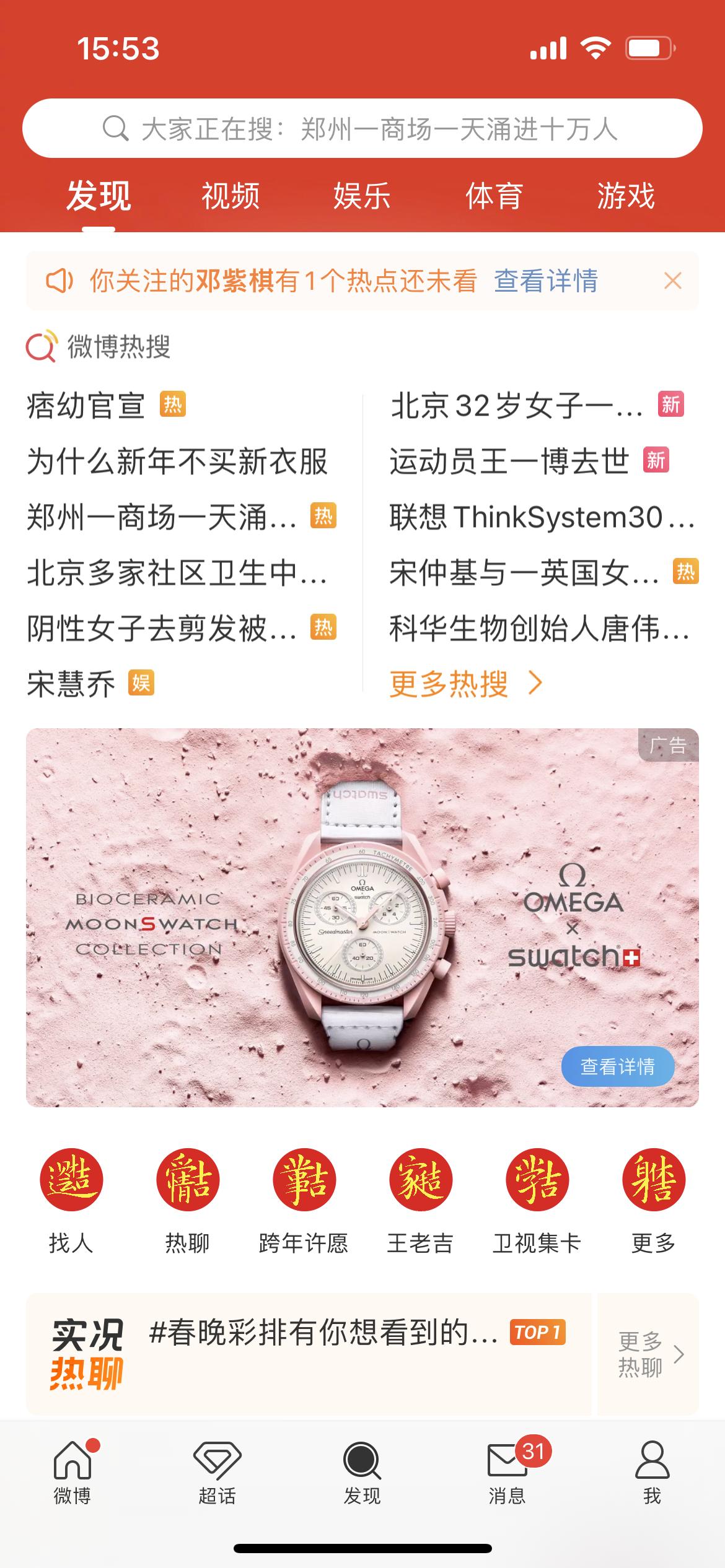The height and width of the screenshot is (1568, 725).
Task: Open the search box at the top
Action: 362,129
